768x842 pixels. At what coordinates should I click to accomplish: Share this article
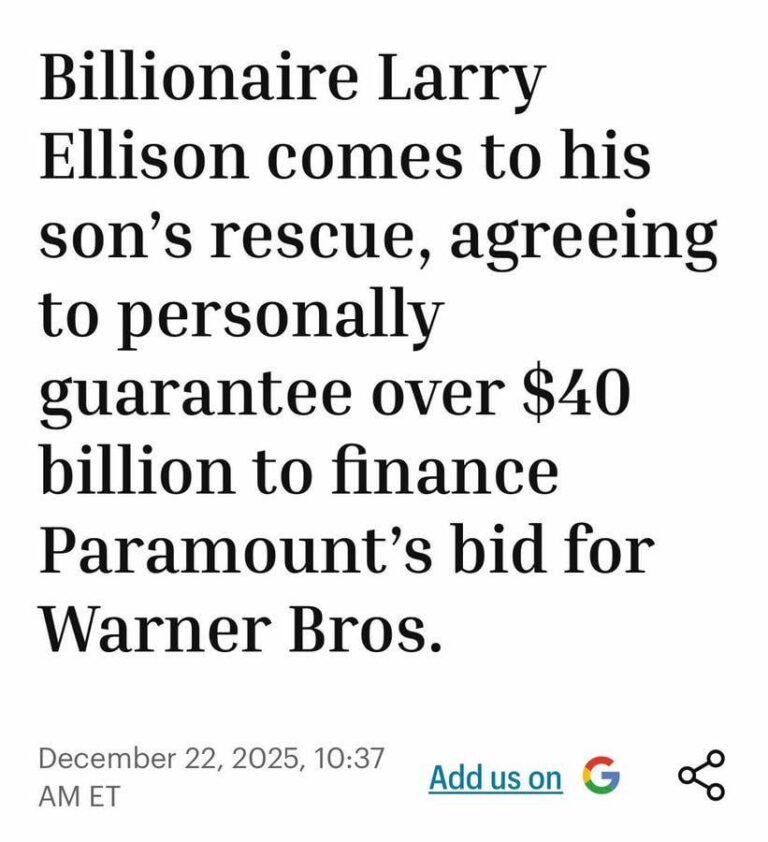(x=701, y=775)
